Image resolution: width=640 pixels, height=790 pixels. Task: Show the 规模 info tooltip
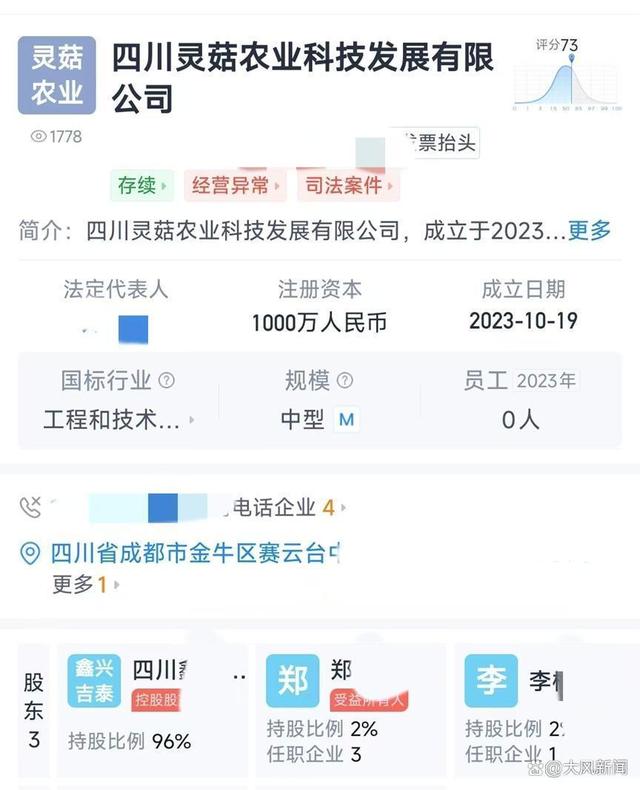pyautogui.click(x=345, y=381)
